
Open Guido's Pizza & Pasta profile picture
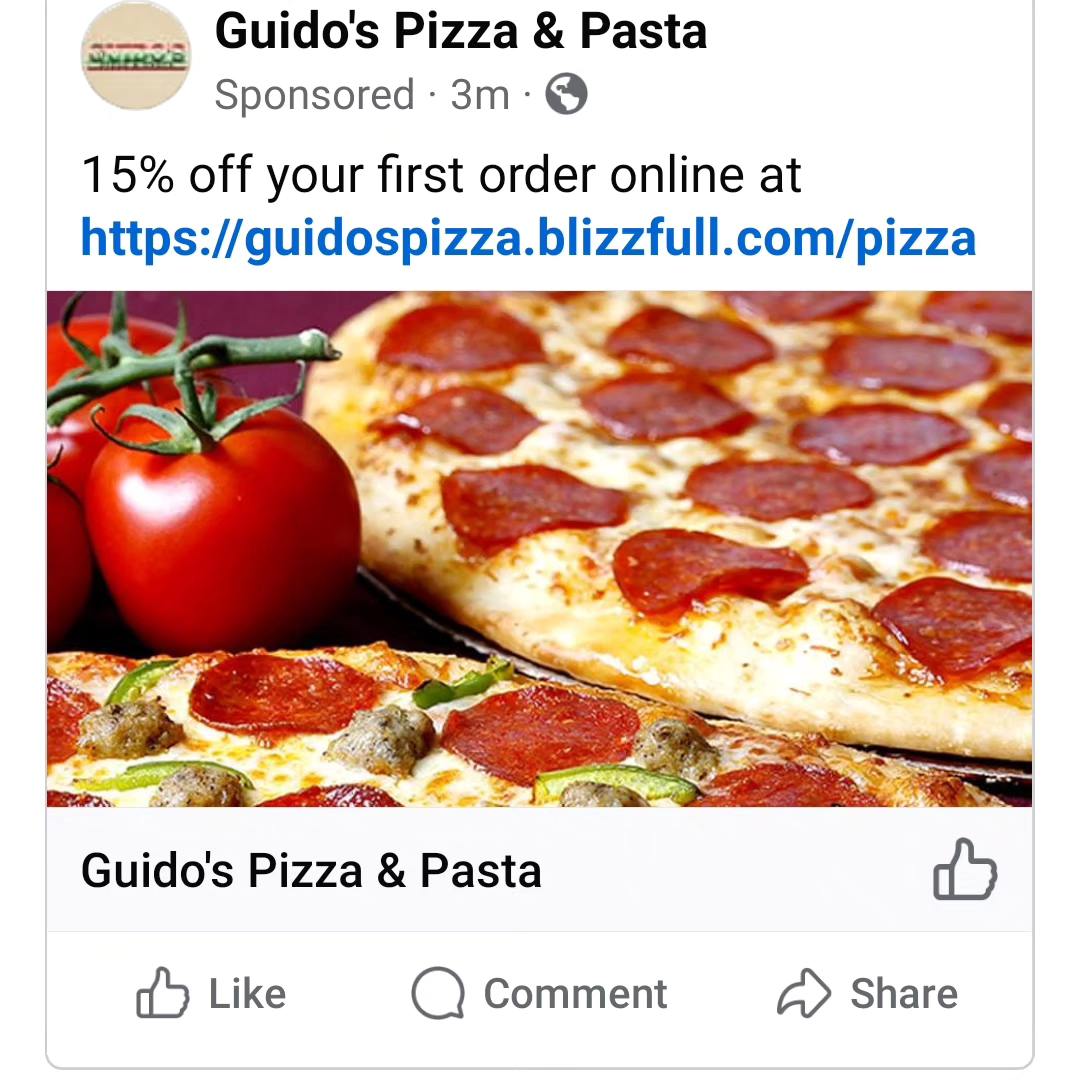[x=135, y=55]
